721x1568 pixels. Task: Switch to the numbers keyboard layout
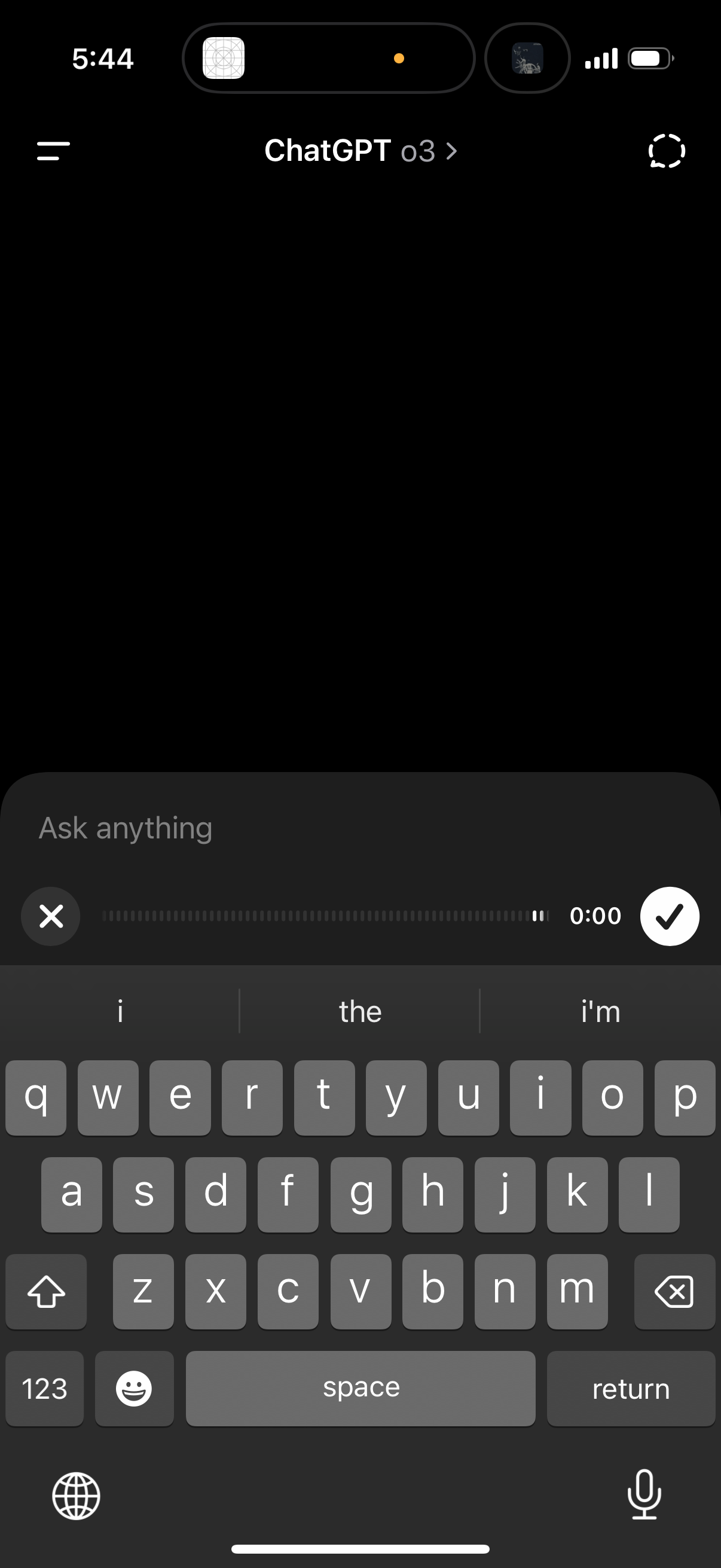click(x=44, y=1389)
